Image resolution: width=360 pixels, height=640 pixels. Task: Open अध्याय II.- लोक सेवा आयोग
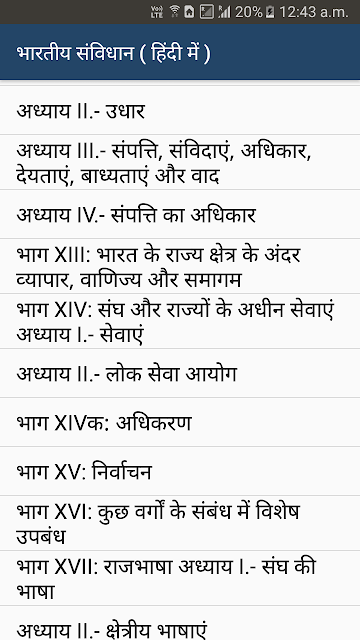pyautogui.click(x=180, y=373)
